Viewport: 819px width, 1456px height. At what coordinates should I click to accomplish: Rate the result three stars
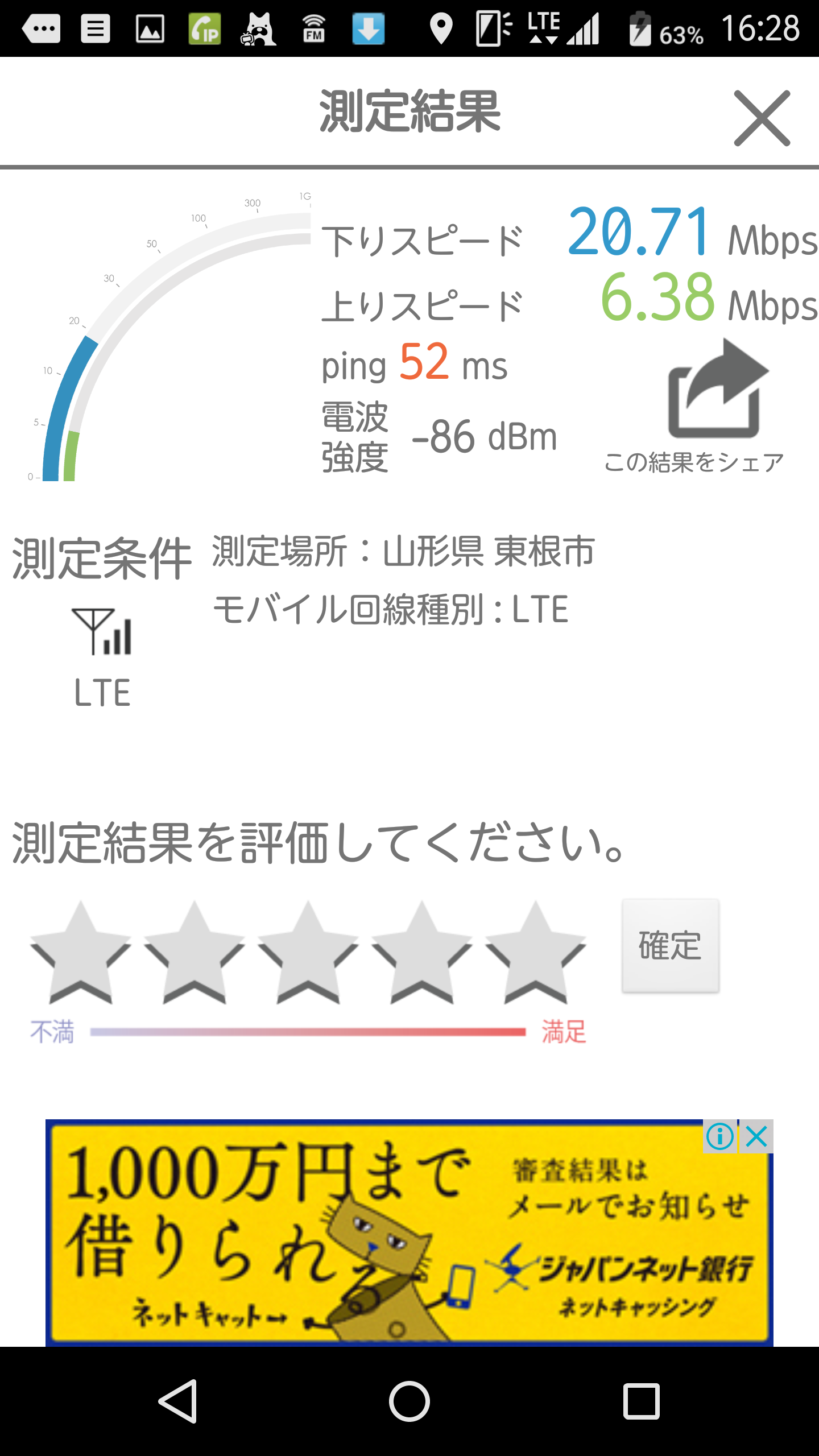pyautogui.click(x=308, y=954)
